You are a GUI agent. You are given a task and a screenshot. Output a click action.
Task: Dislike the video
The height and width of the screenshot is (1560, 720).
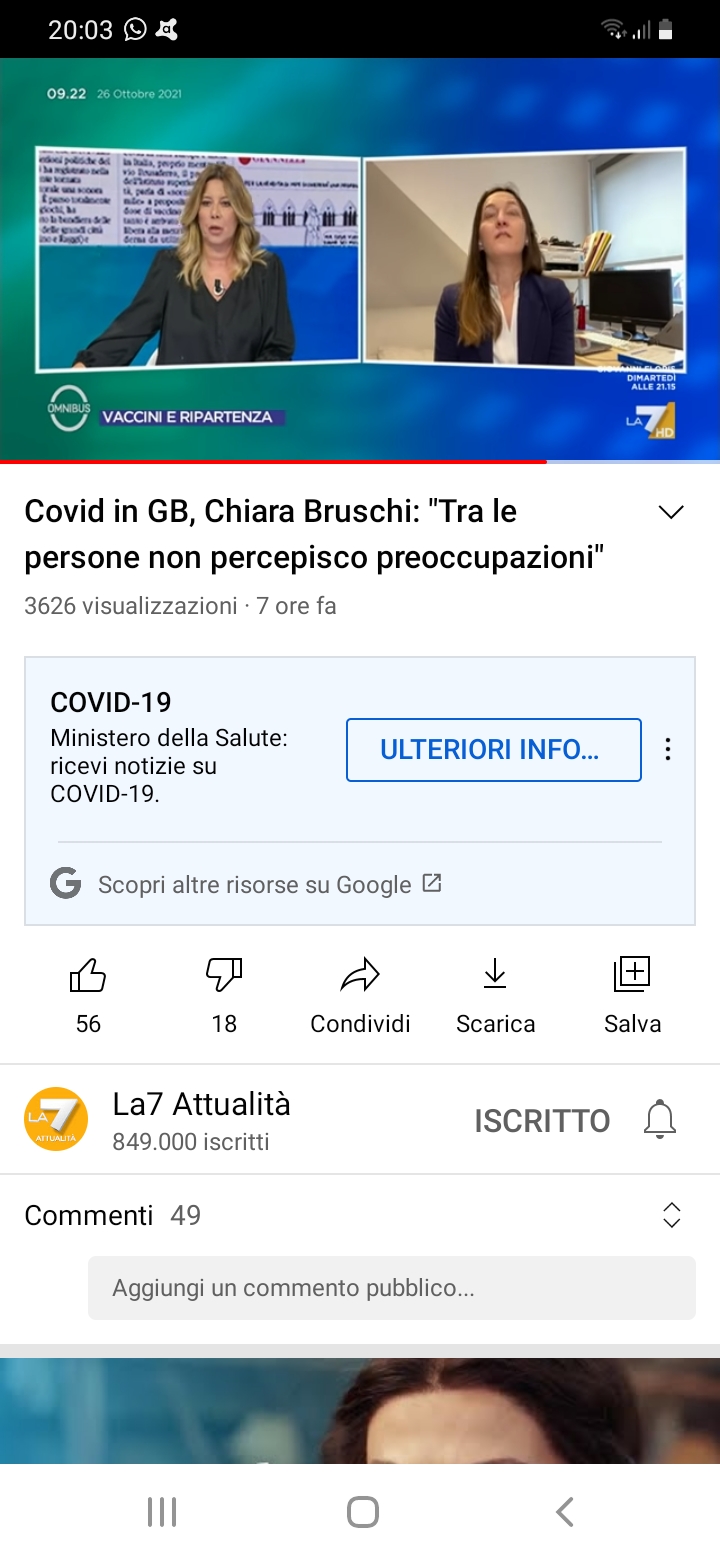224,993
